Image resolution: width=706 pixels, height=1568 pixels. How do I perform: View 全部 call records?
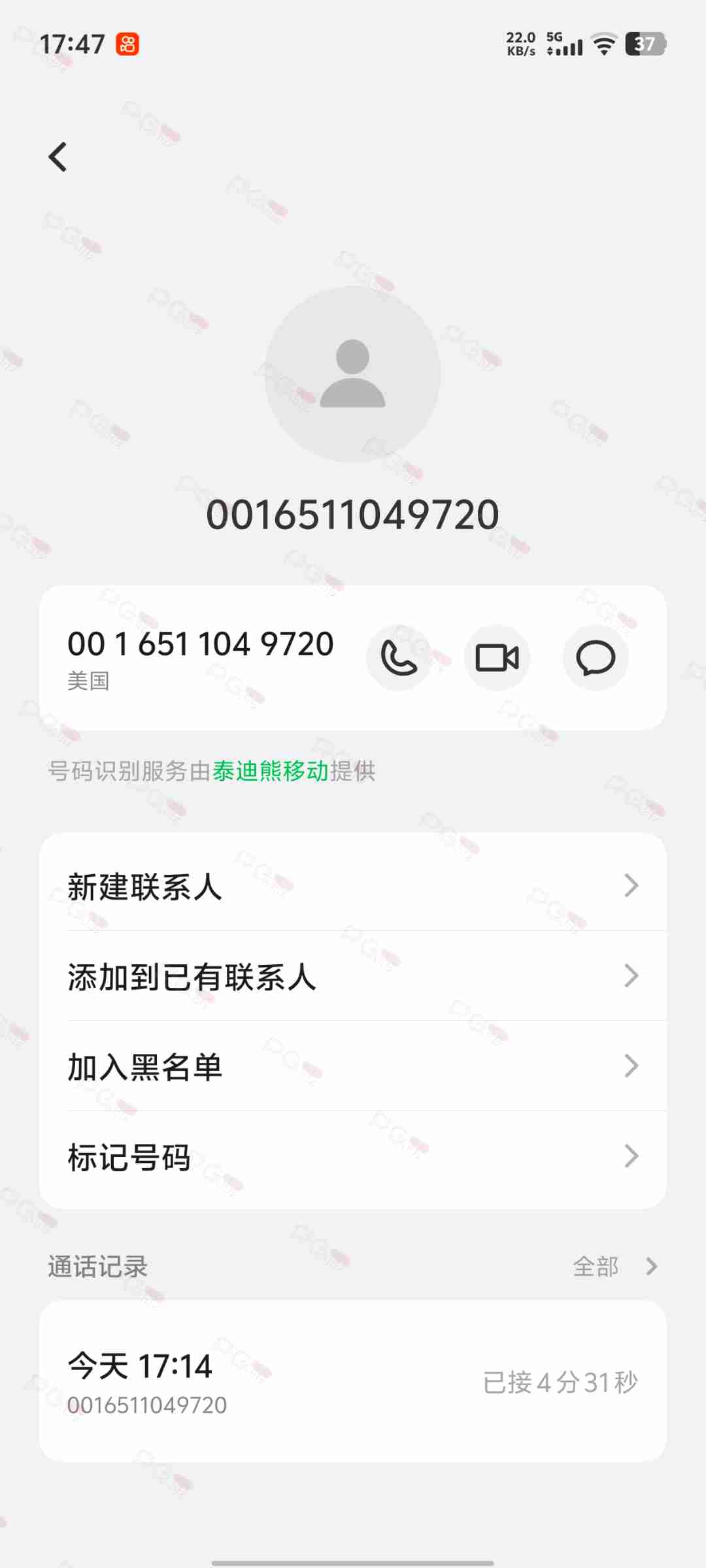[x=614, y=1266]
